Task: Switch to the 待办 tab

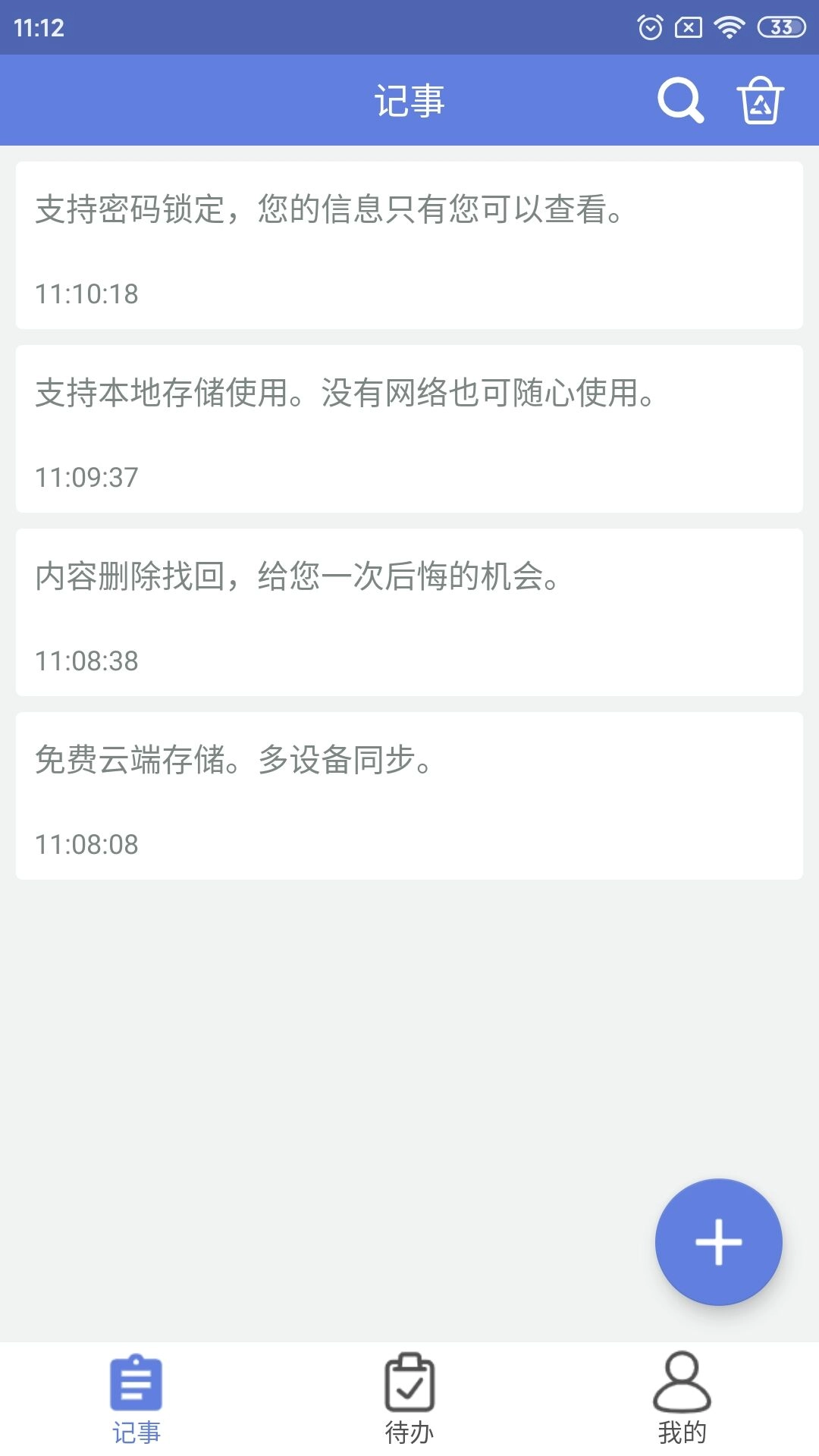Action: tap(409, 1398)
